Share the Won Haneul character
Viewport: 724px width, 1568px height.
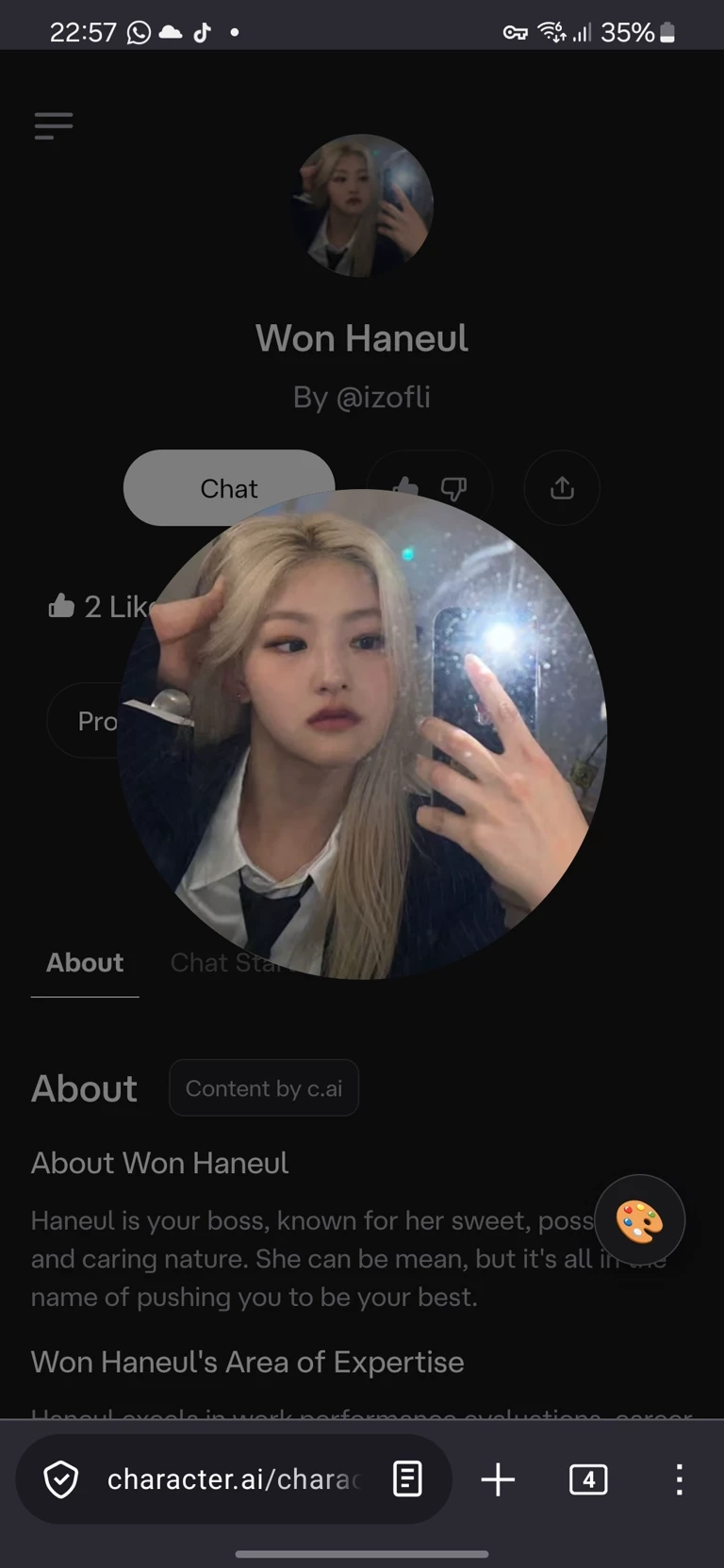pos(562,487)
